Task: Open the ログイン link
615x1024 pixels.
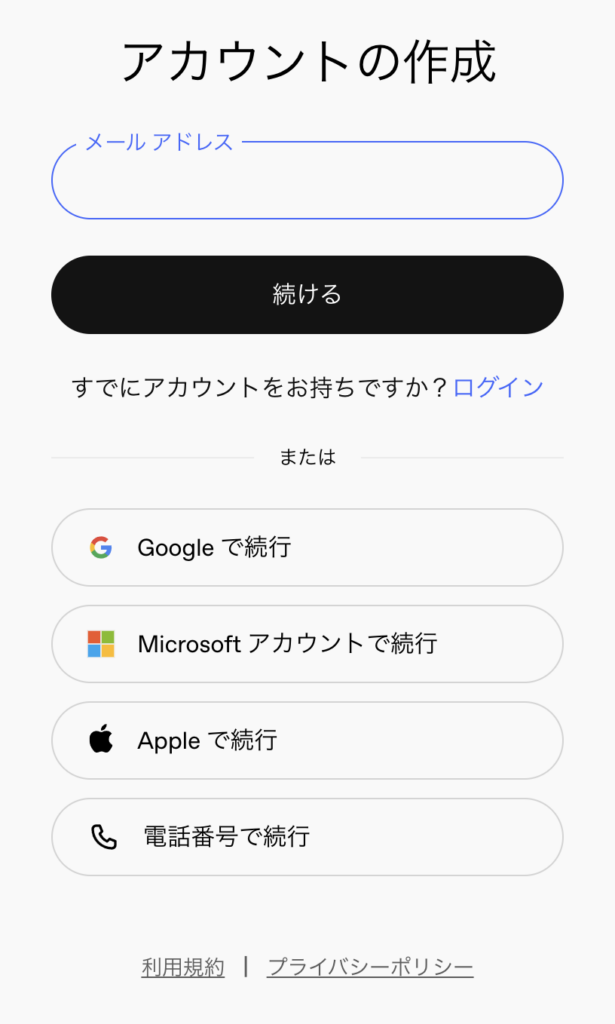Action: click(x=498, y=387)
